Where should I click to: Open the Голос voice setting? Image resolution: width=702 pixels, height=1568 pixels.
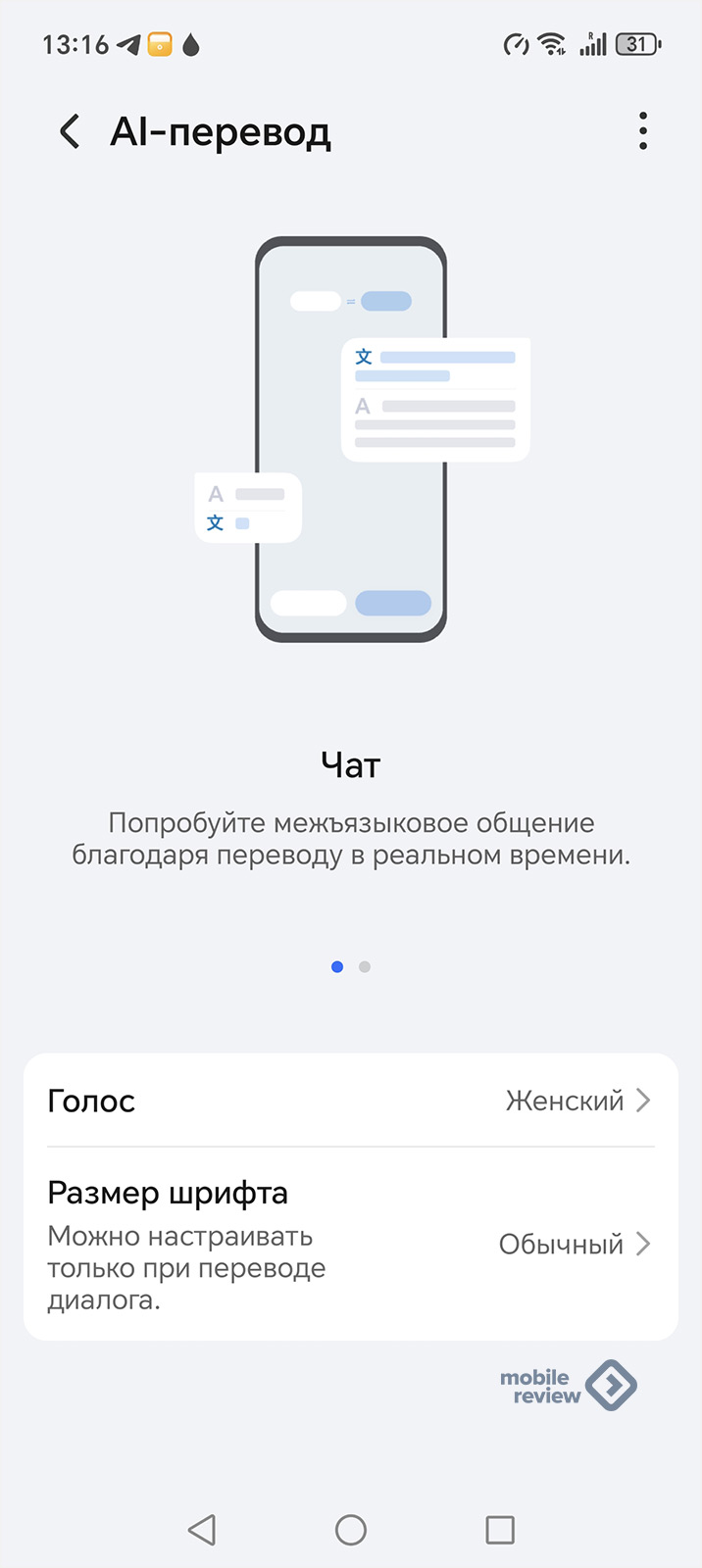coord(350,1101)
